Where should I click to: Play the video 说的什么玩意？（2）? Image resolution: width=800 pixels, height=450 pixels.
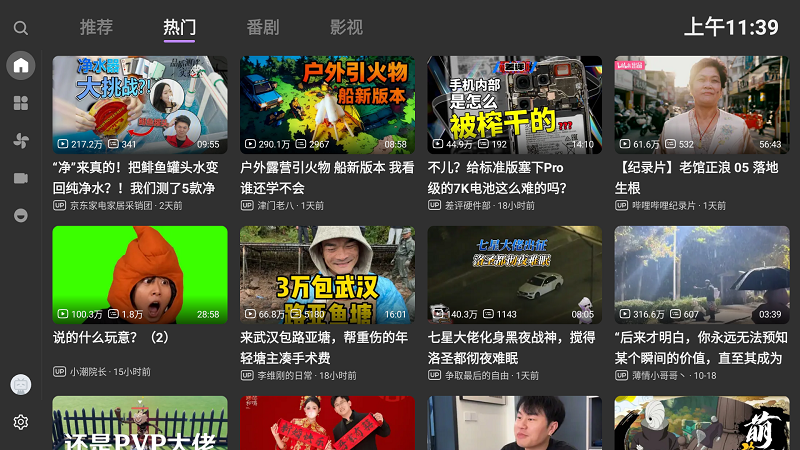pos(140,274)
